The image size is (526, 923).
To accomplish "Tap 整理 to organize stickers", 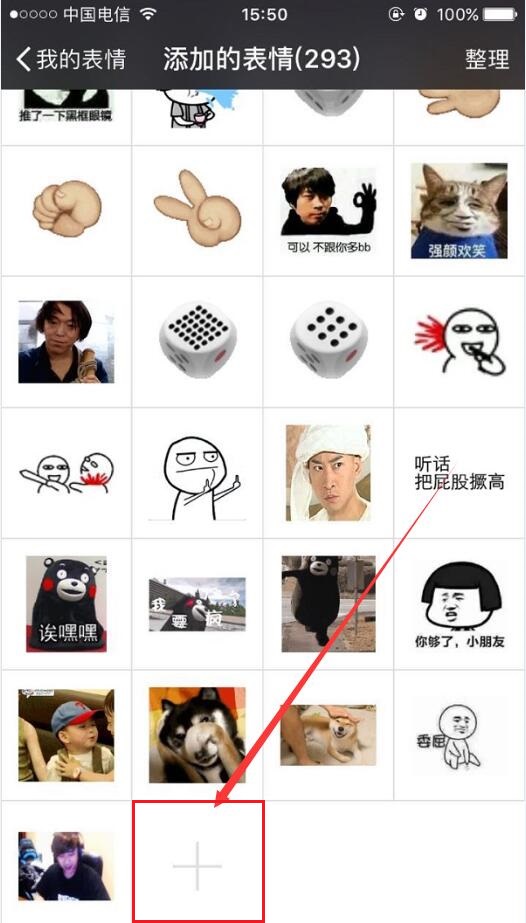I will [487, 59].
